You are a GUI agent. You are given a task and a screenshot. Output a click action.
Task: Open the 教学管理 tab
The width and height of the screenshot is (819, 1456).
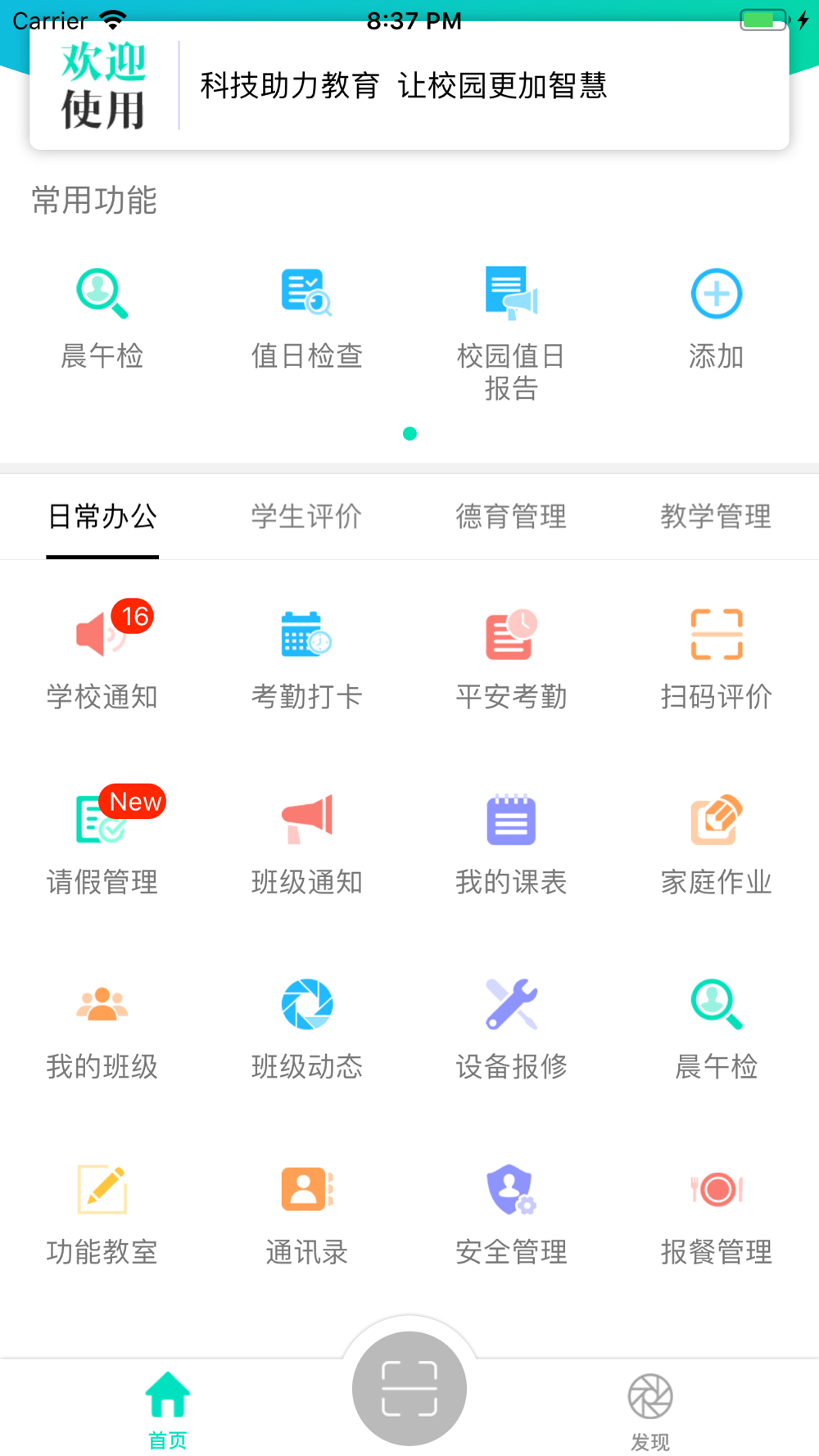[x=716, y=517]
